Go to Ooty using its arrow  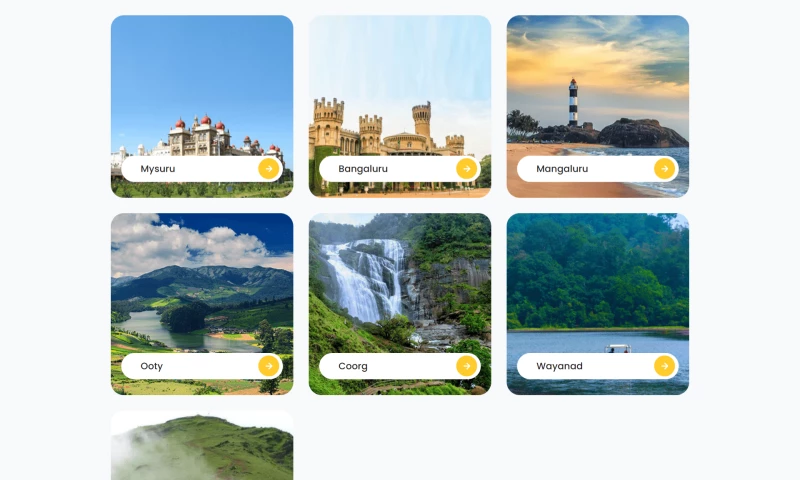tap(268, 366)
